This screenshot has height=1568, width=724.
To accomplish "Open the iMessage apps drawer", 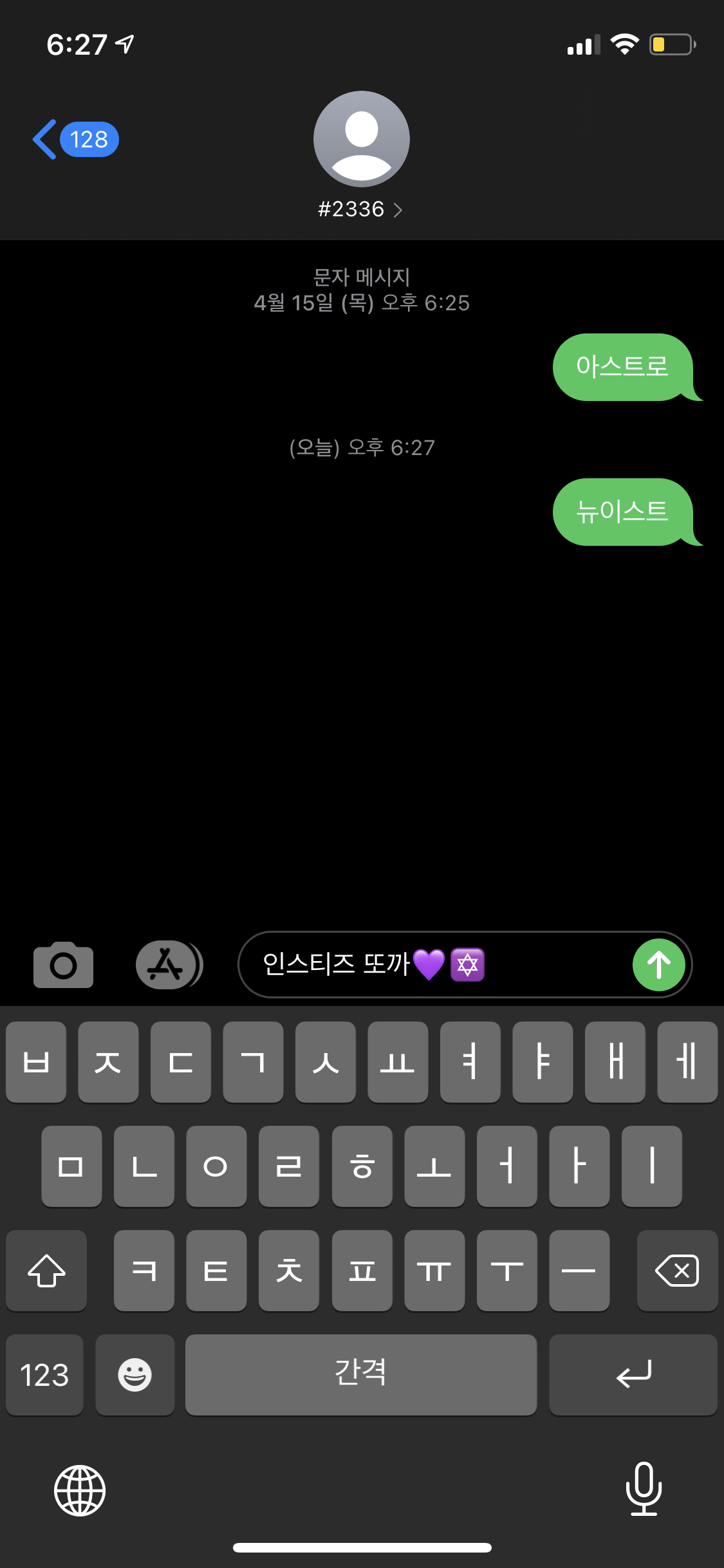I will pyautogui.click(x=167, y=964).
